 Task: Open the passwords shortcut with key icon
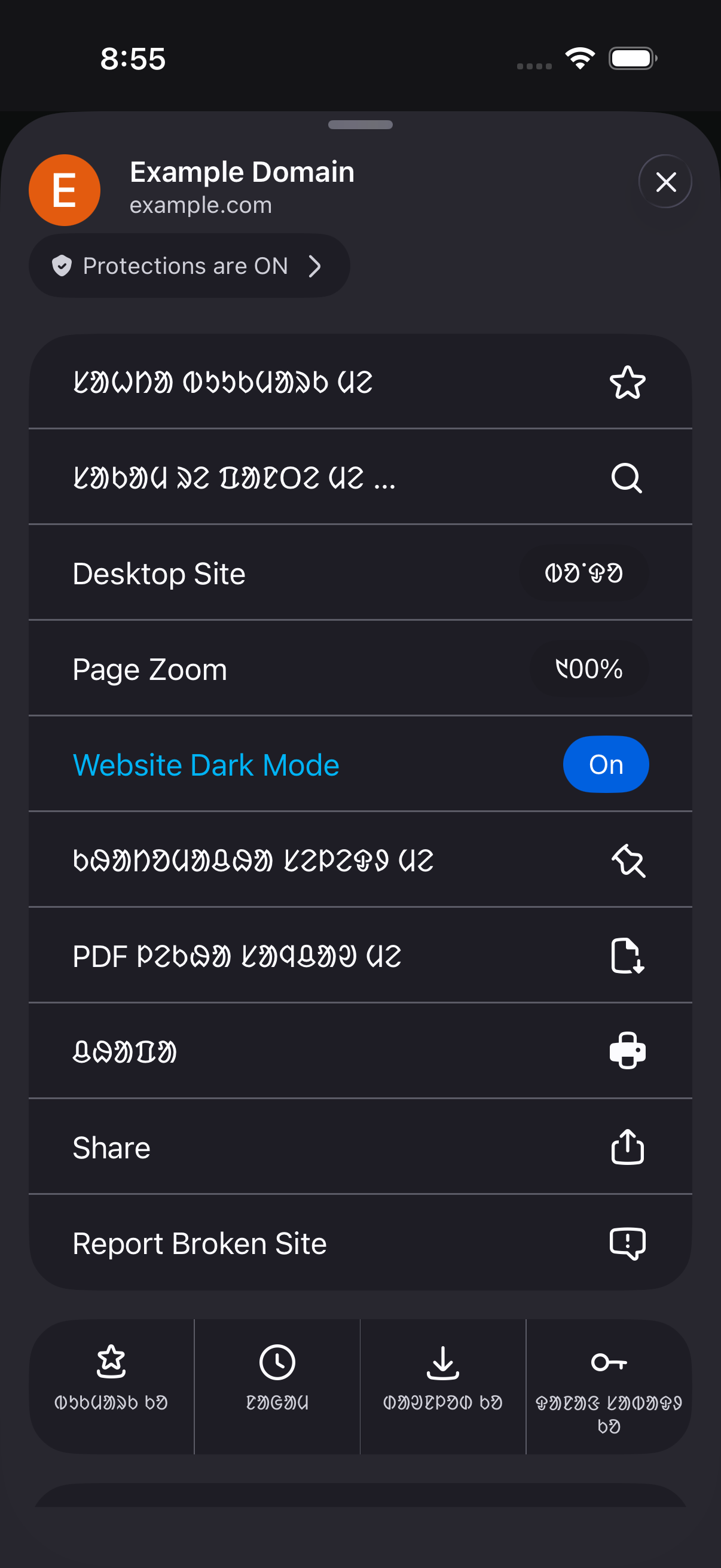609,1386
